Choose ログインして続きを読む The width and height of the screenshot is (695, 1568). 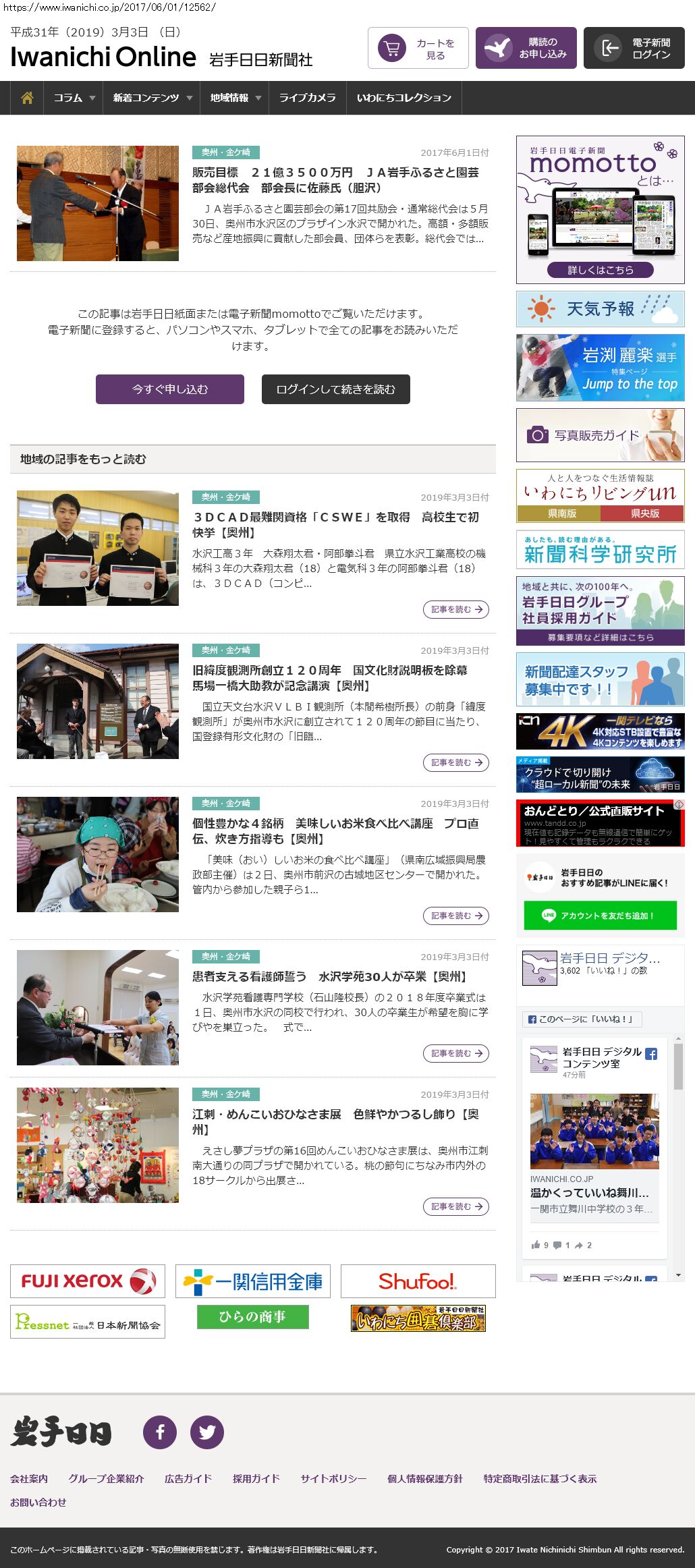(335, 389)
